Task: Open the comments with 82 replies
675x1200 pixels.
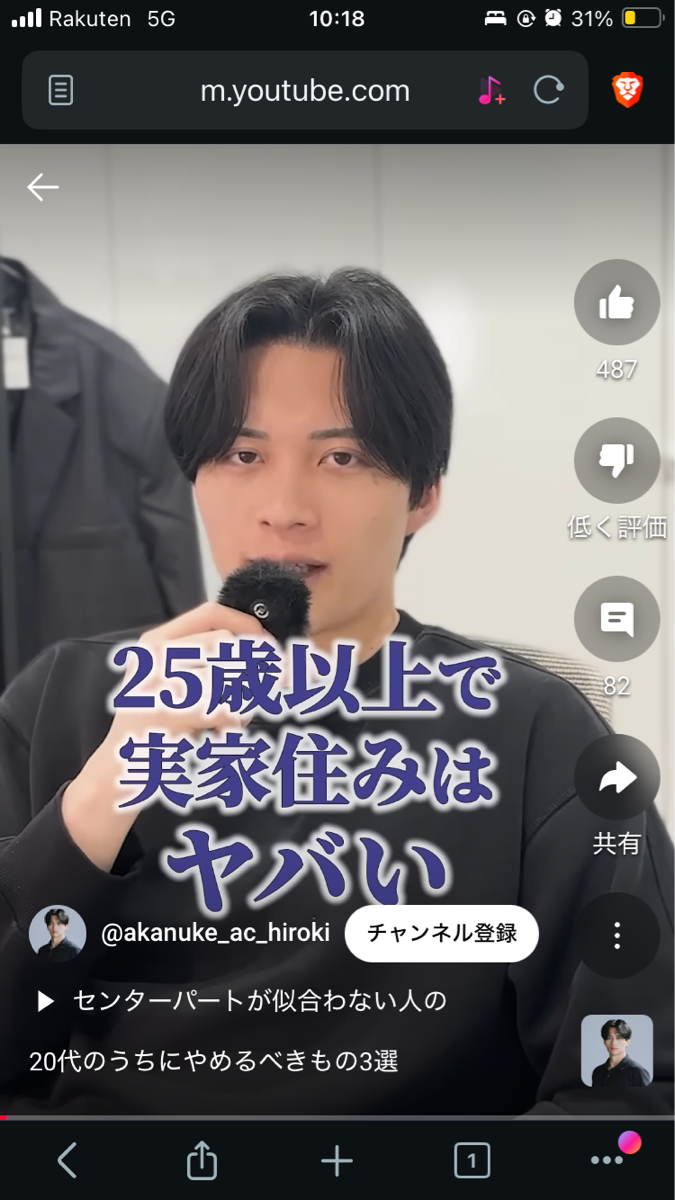Action: tap(616, 619)
